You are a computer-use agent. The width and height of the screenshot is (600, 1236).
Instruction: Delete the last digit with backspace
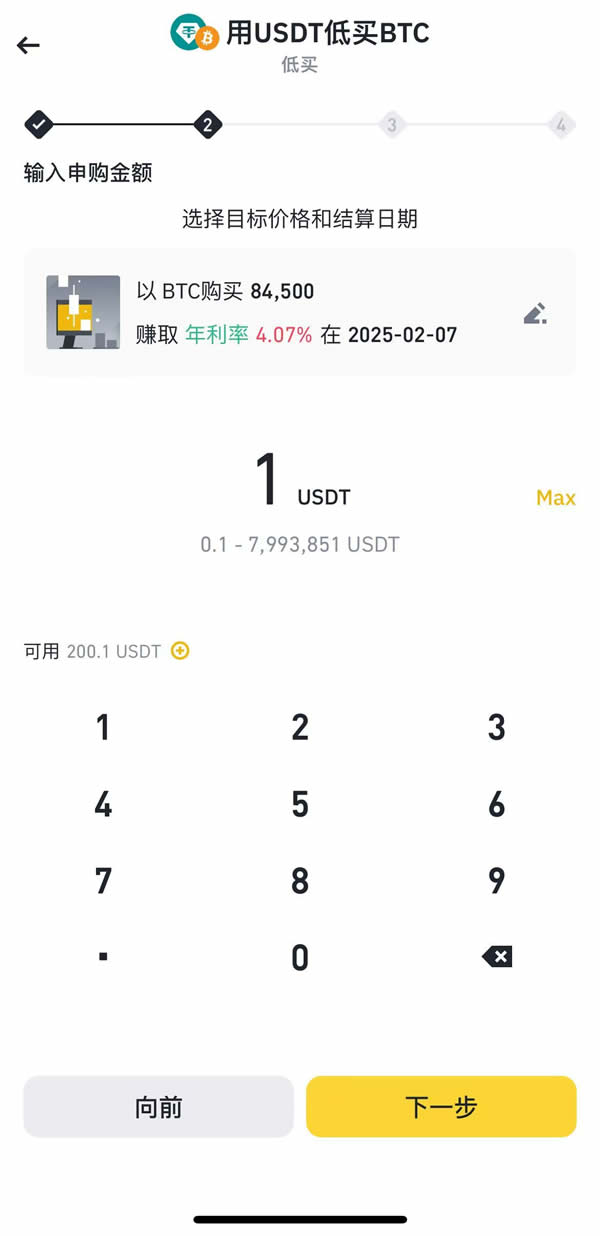click(x=497, y=958)
